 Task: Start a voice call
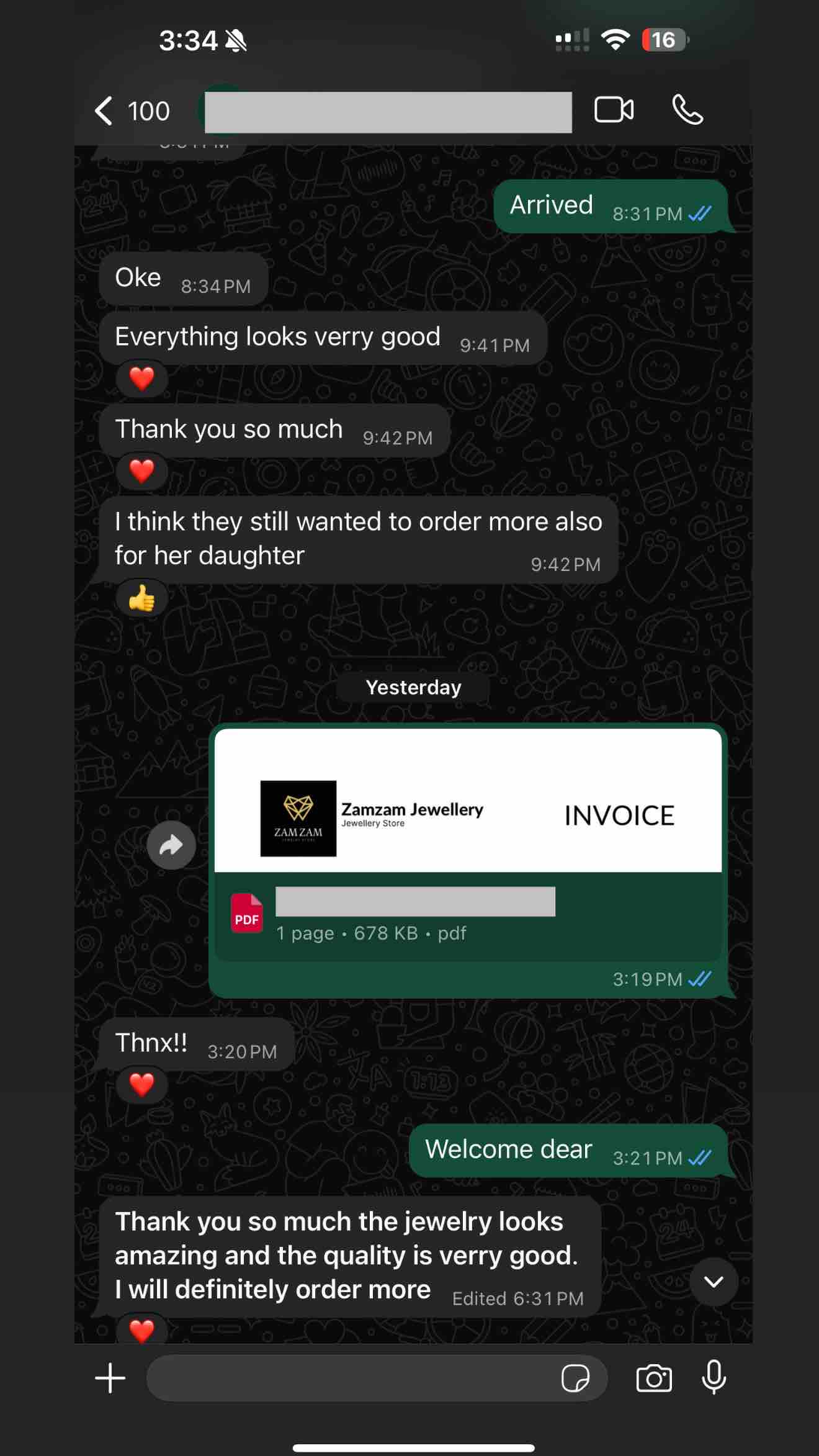point(687,110)
